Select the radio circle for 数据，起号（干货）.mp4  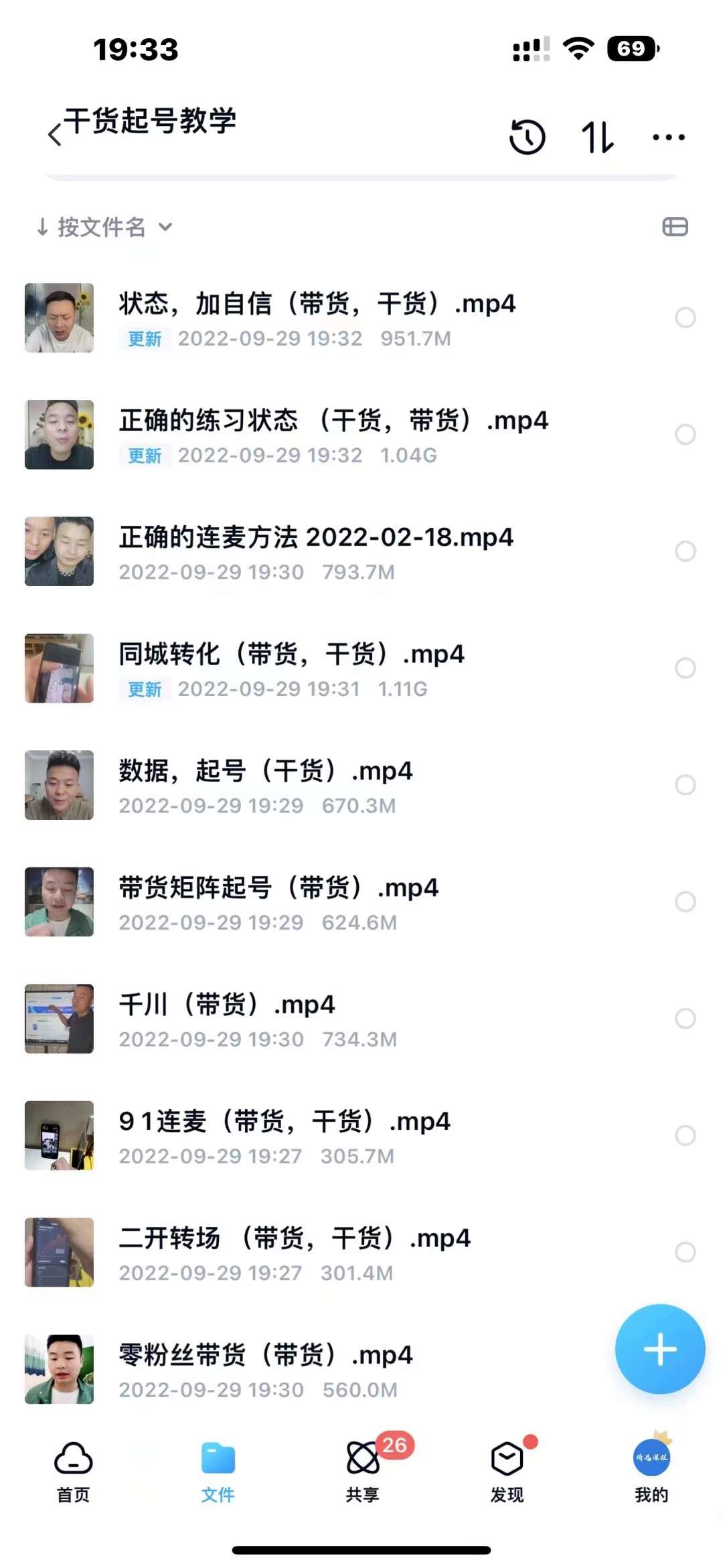[686, 785]
